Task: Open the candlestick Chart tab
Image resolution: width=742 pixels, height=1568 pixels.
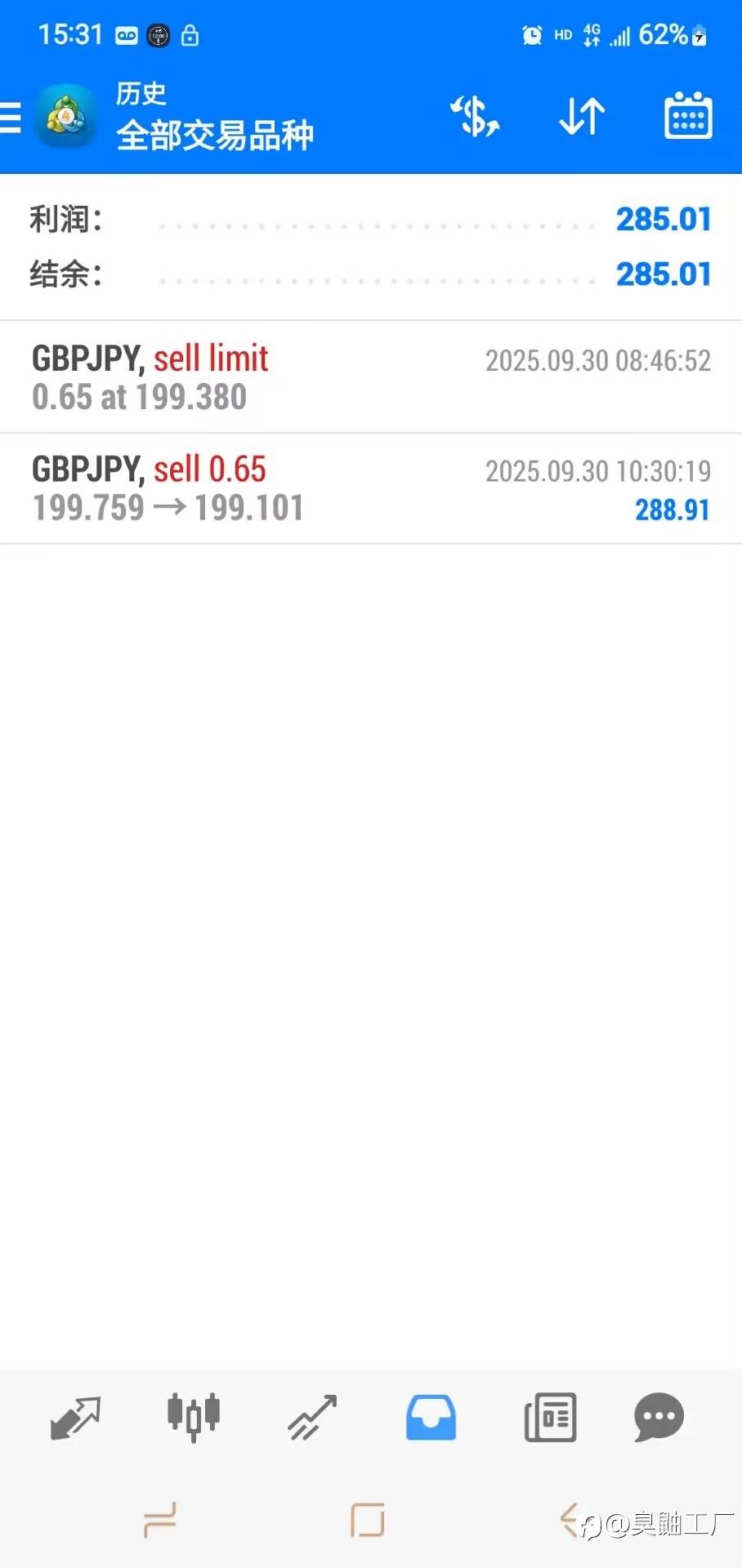Action: 194,1417
